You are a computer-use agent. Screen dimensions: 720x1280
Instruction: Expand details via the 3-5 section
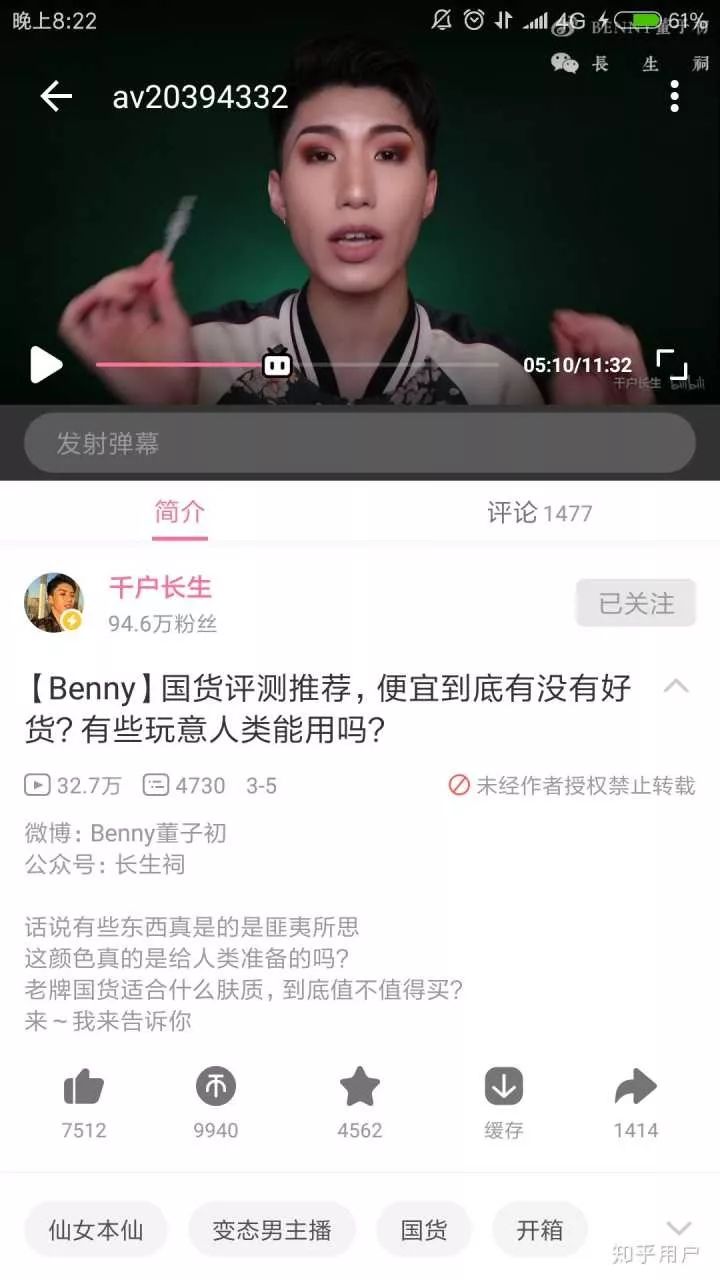tap(260, 786)
